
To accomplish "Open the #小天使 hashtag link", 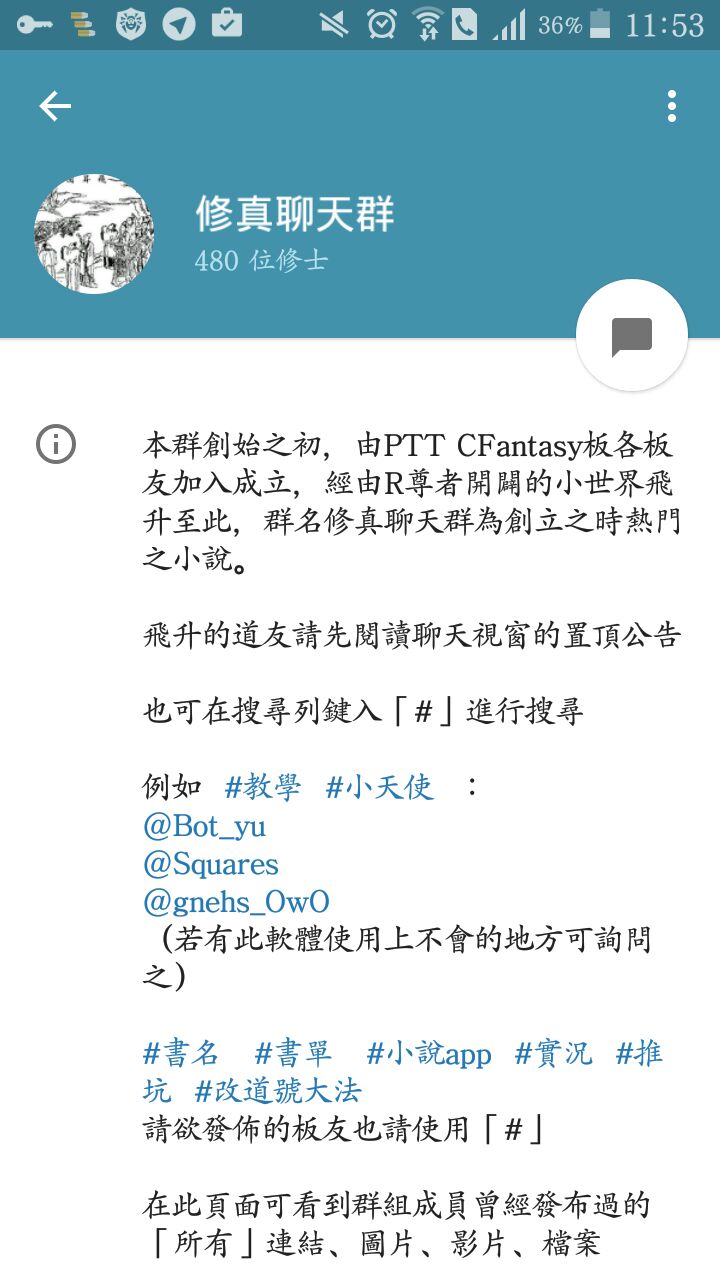I will (380, 787).
